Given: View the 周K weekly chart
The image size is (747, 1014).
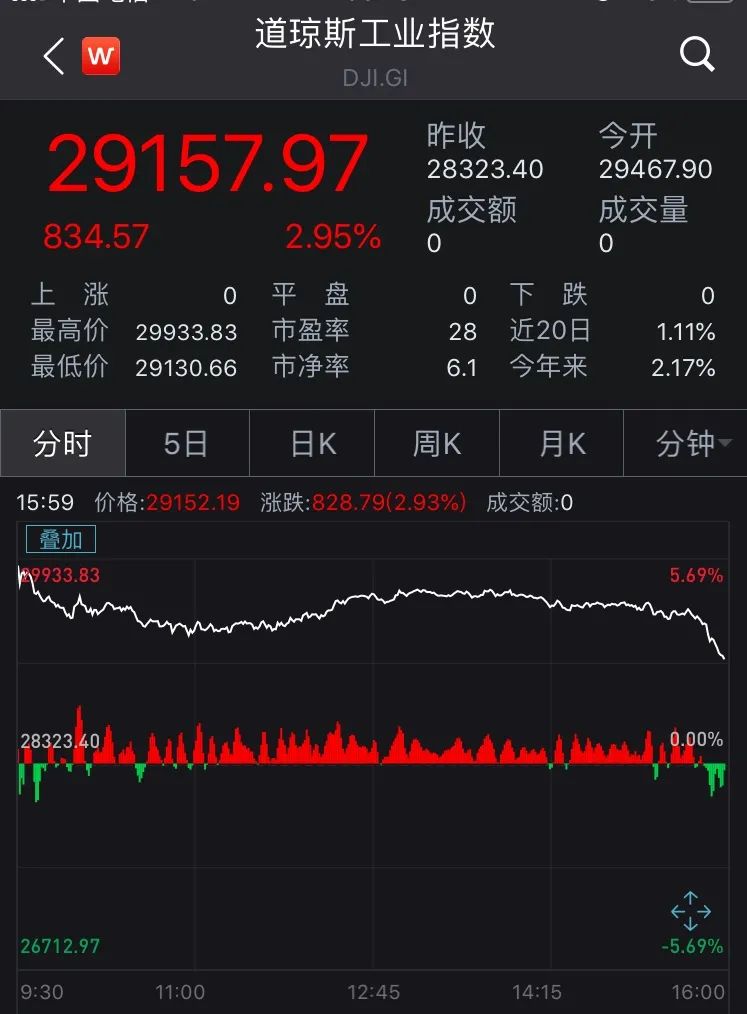Looking at the screenshot, I should click(x=437, y=443).
